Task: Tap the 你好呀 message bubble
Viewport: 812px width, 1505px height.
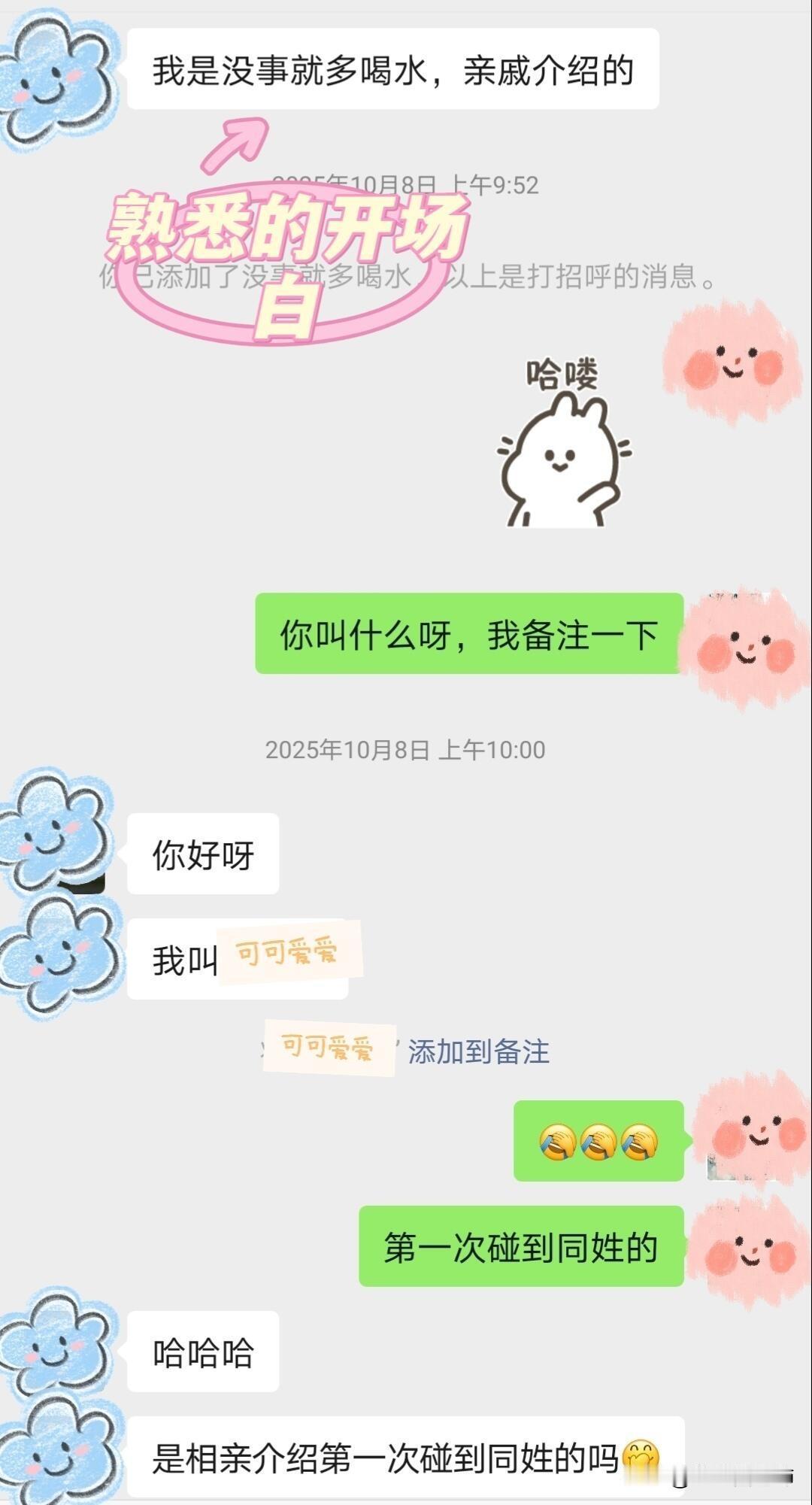Action: 203,853
